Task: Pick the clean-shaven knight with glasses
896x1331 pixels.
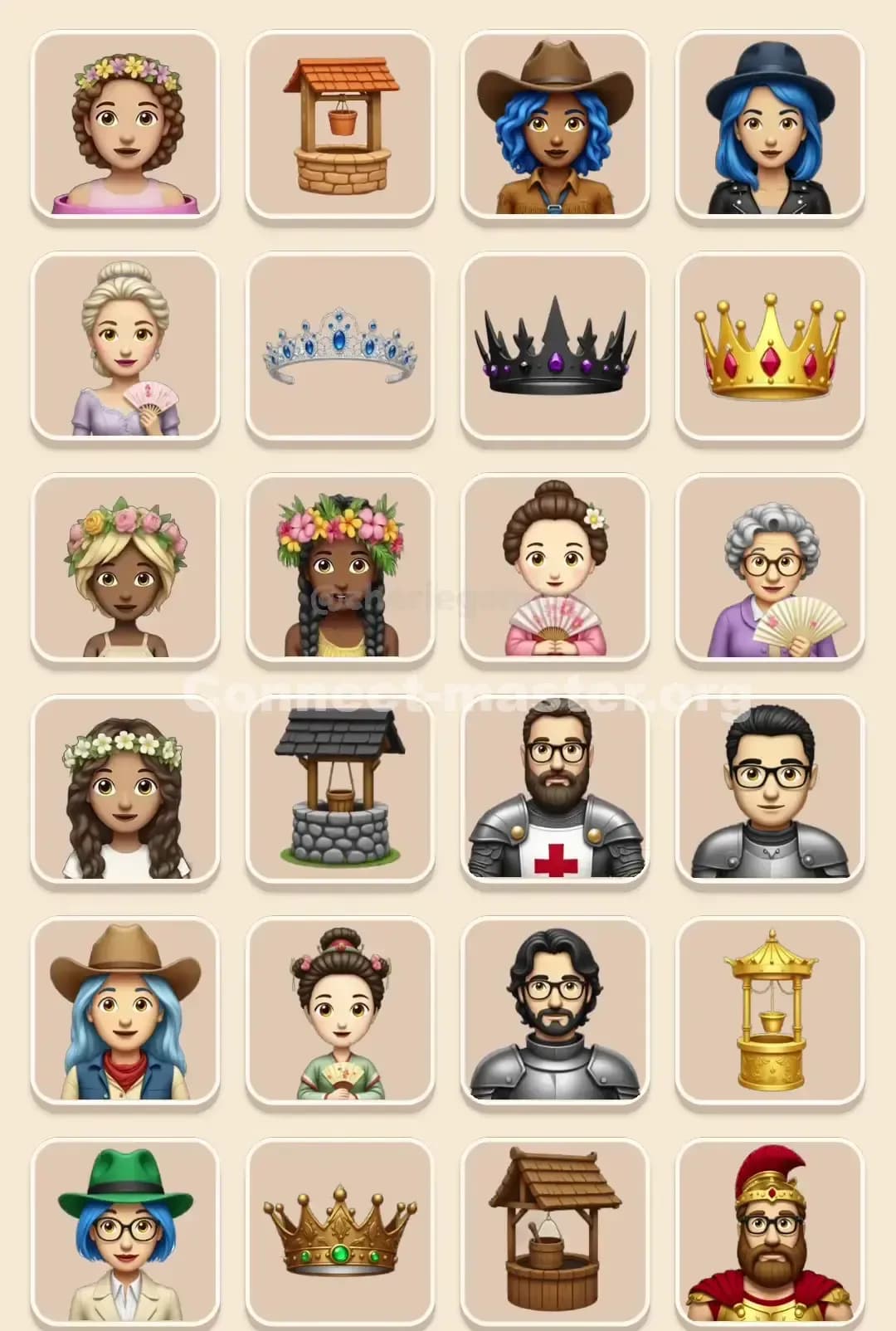Action: coord(772,795)
